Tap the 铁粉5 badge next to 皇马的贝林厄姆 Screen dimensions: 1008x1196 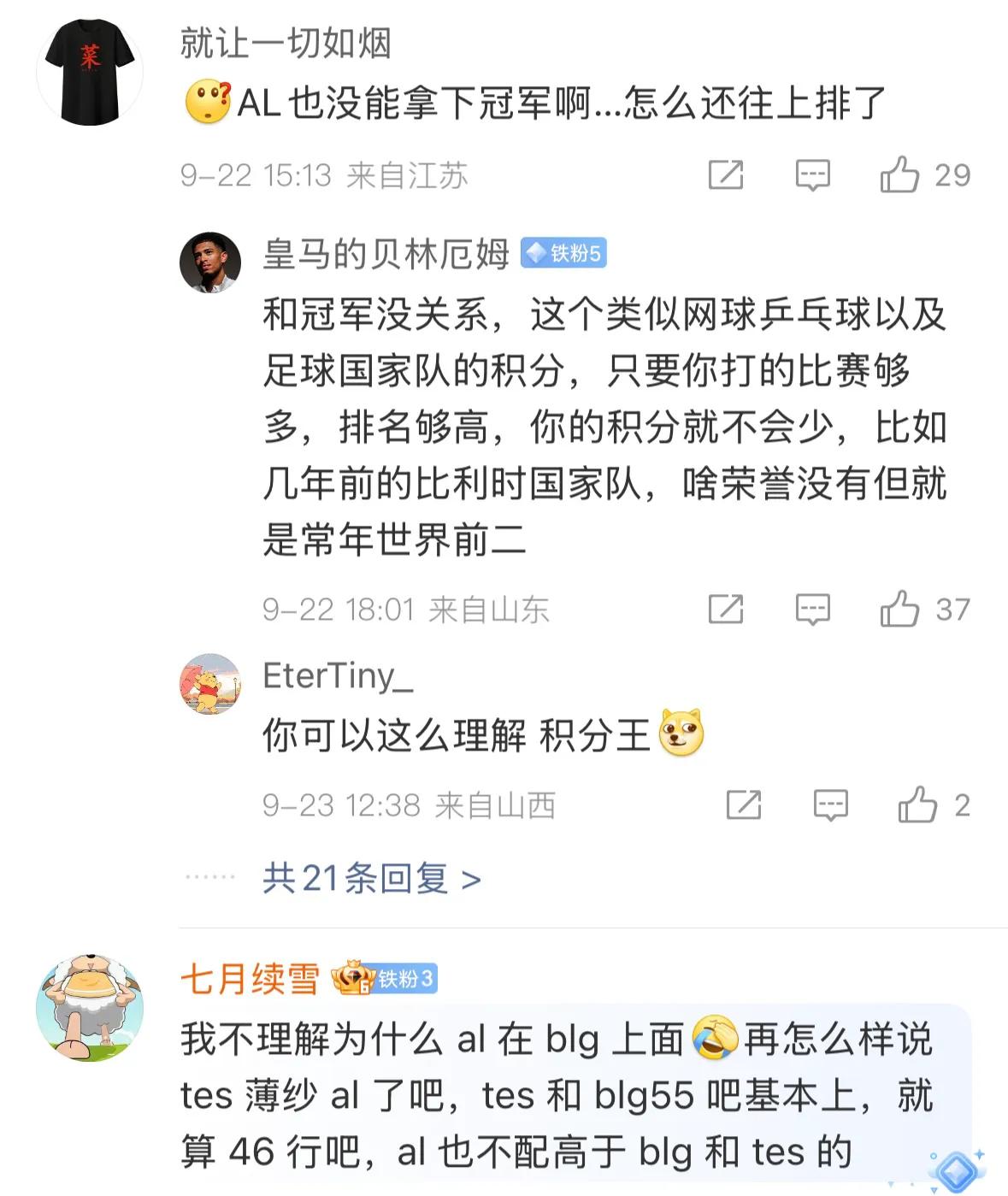[x=564, y=253]
